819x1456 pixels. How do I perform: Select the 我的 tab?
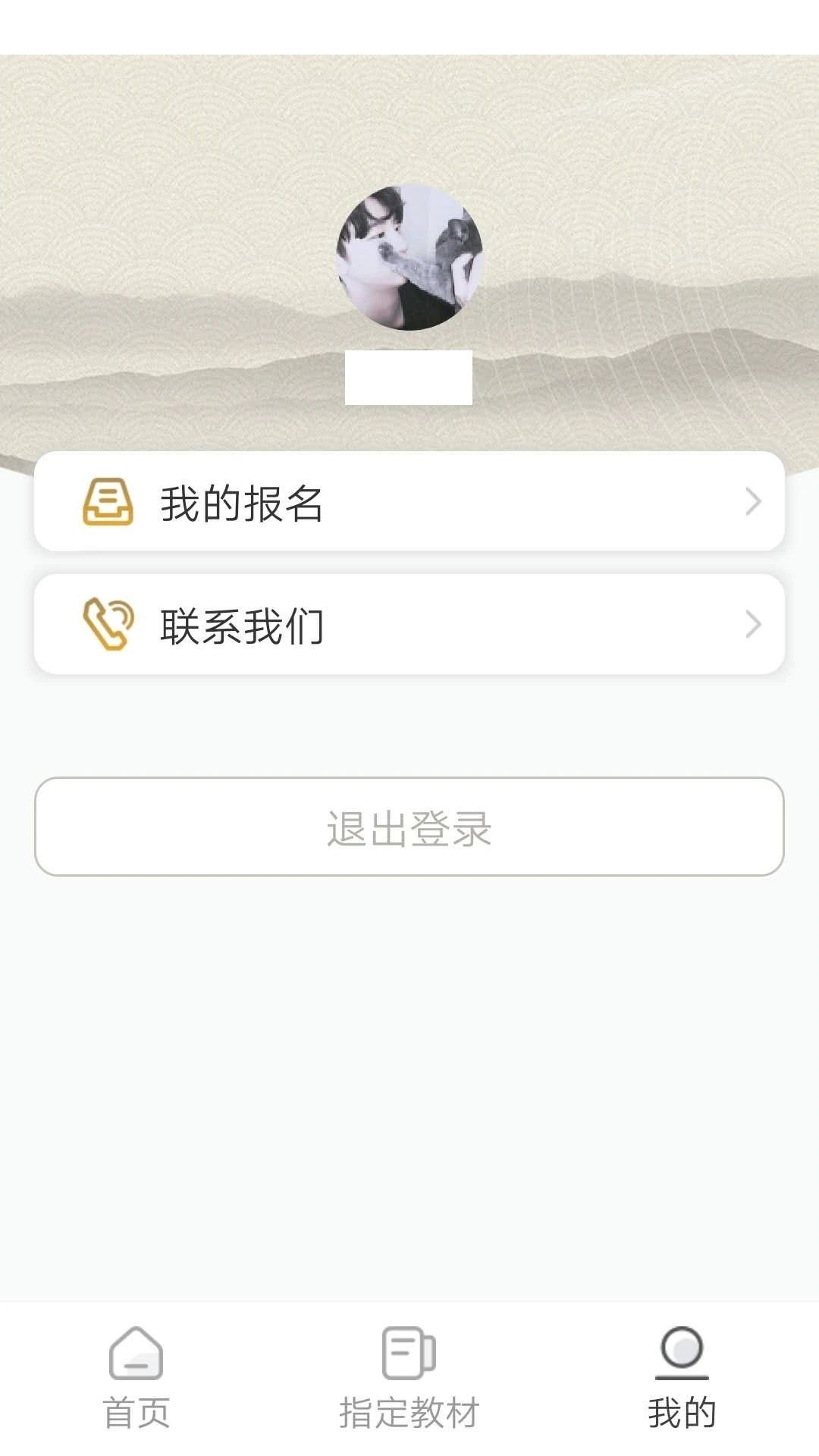pos(682,1377)
